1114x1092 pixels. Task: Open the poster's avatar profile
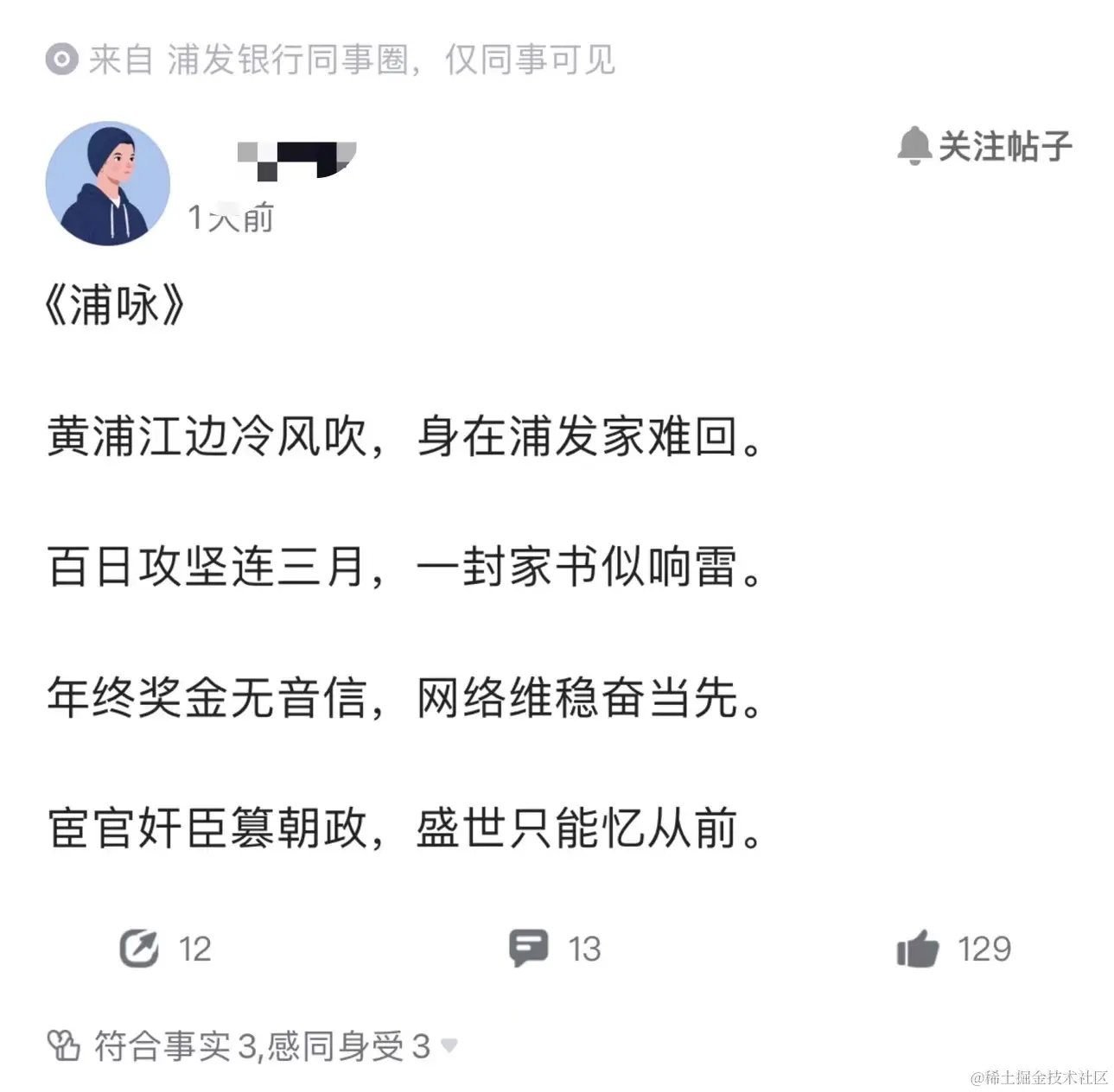pyautogui.click(x=108, y=183)
